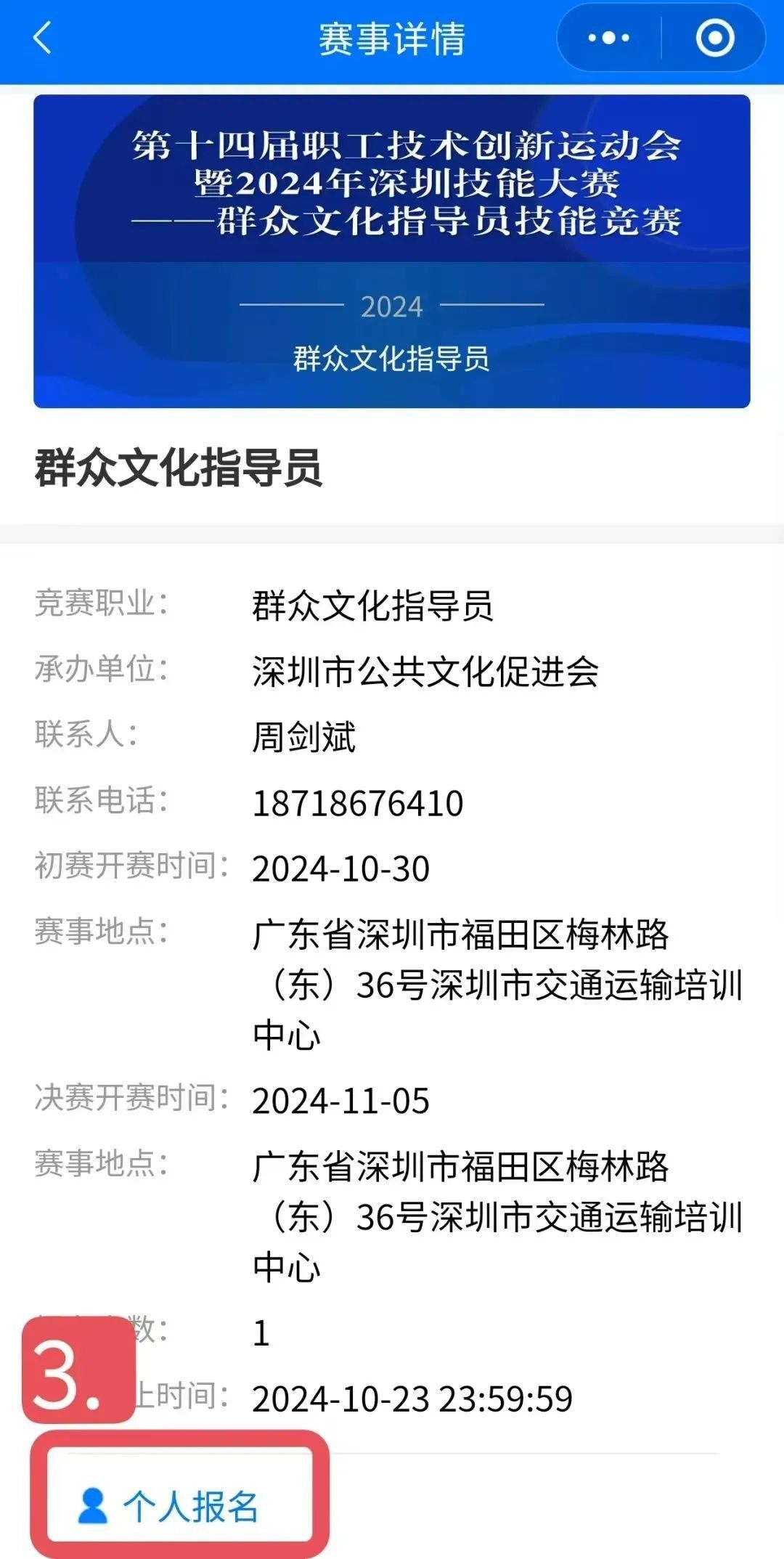The width and height of the screenshot is (784, 1559).
Task: Close the mini program via the circle icon
Action: [715, 38]
